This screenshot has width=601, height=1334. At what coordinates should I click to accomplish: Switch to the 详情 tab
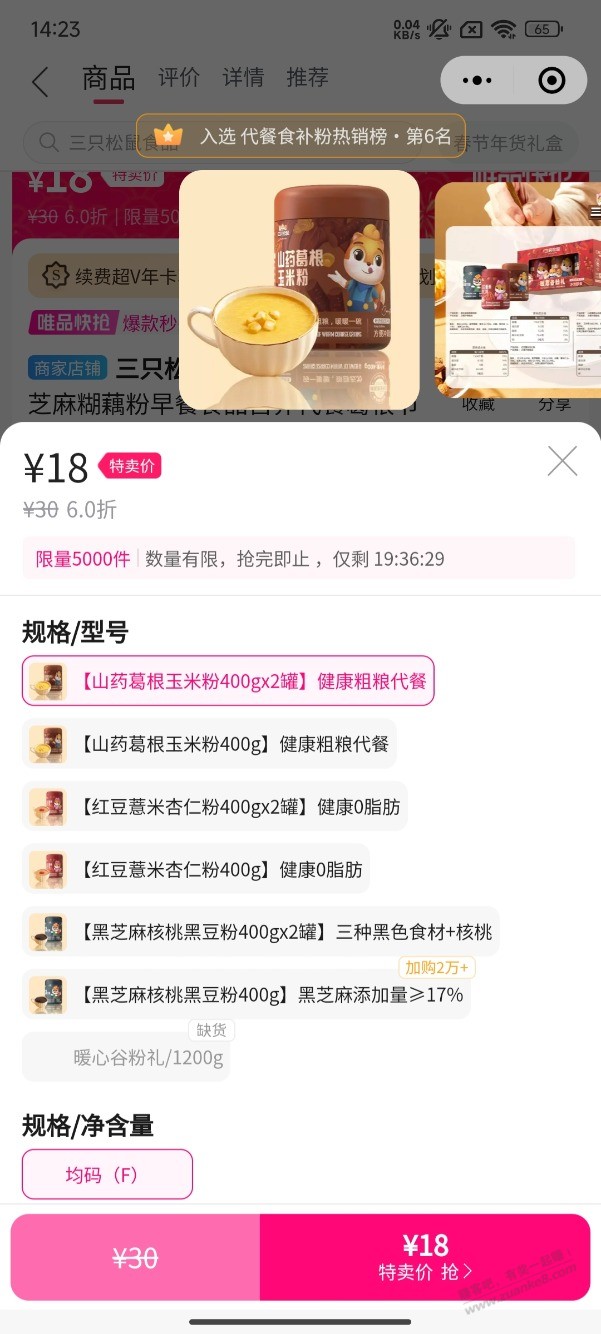point(243,78)
